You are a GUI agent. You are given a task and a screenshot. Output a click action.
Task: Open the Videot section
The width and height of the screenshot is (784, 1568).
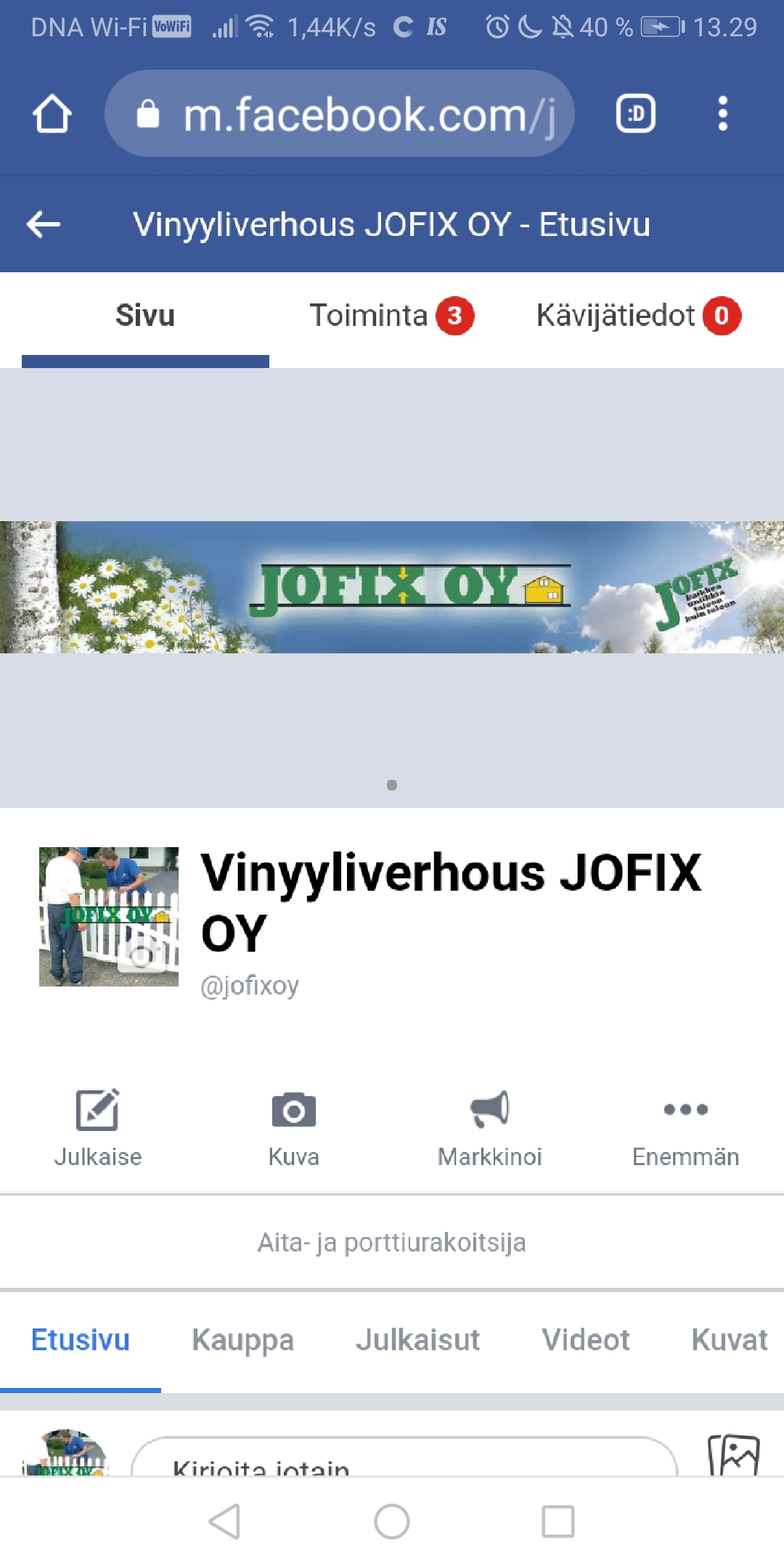[586, 1340]
